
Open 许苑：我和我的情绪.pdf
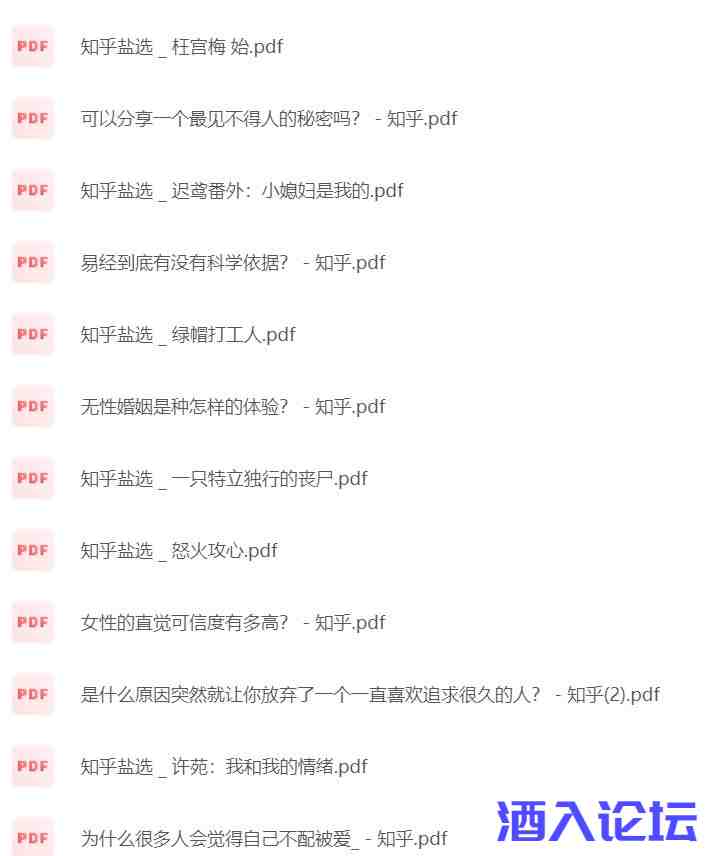pyautogui.click(x=223, y=767)
